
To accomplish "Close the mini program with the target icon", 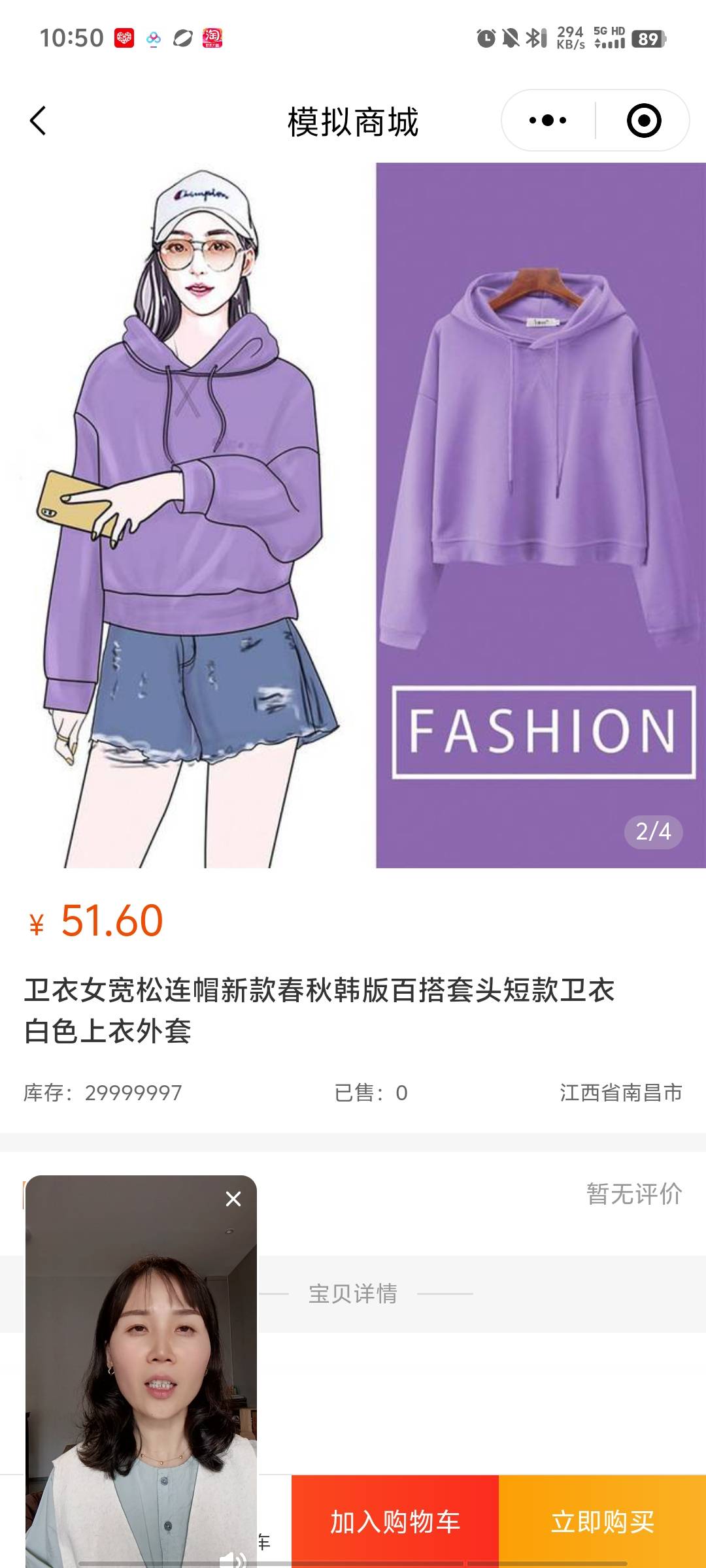I will click(x=644, y=120).
